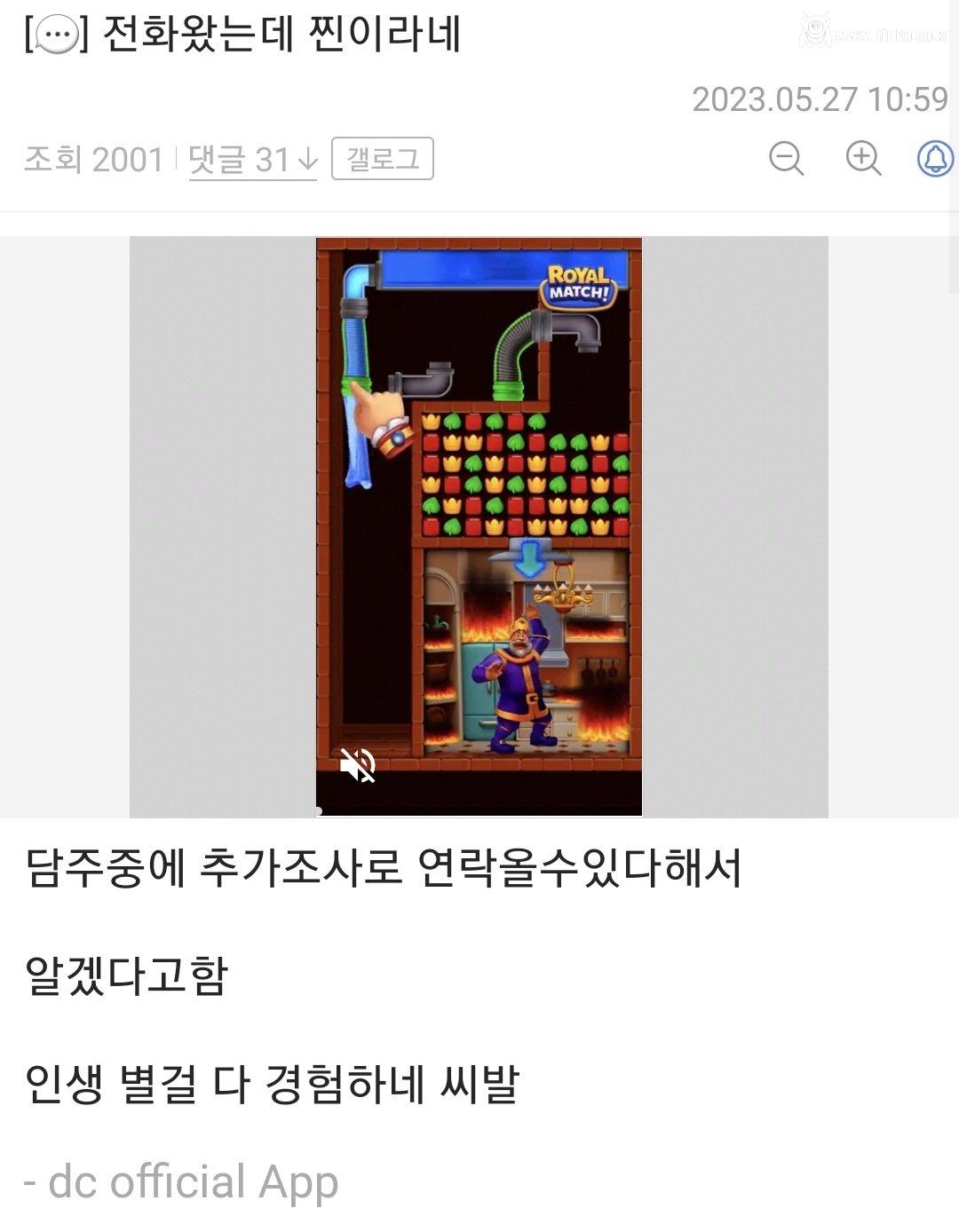Open the 갤로그 button
Viewport: 959px width, 1232px height.
pos(382,159)
